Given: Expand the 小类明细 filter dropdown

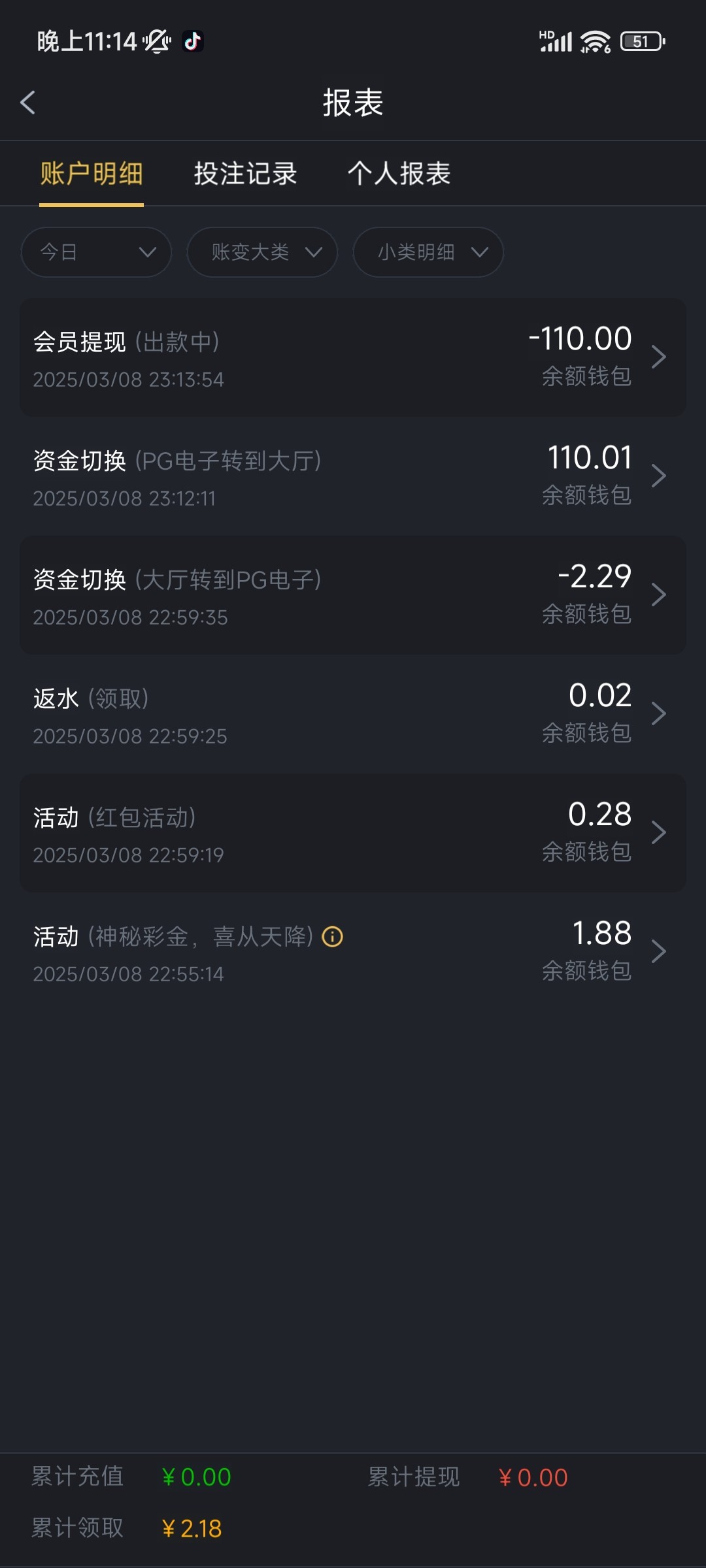Looking at the screenshot, I should pyautogui.click(x=428, y=252).
